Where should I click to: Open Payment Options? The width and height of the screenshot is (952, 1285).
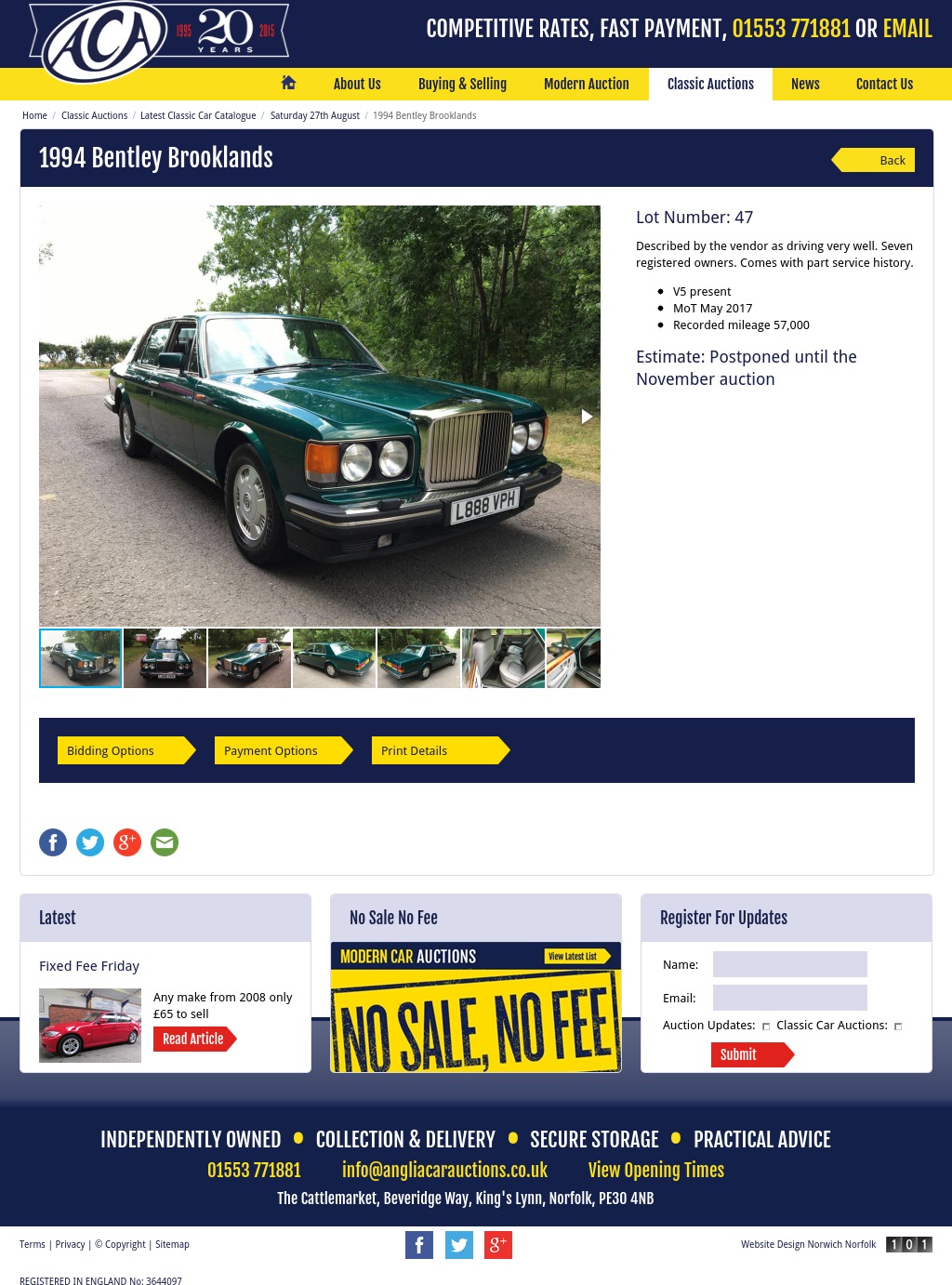[277, 750]
